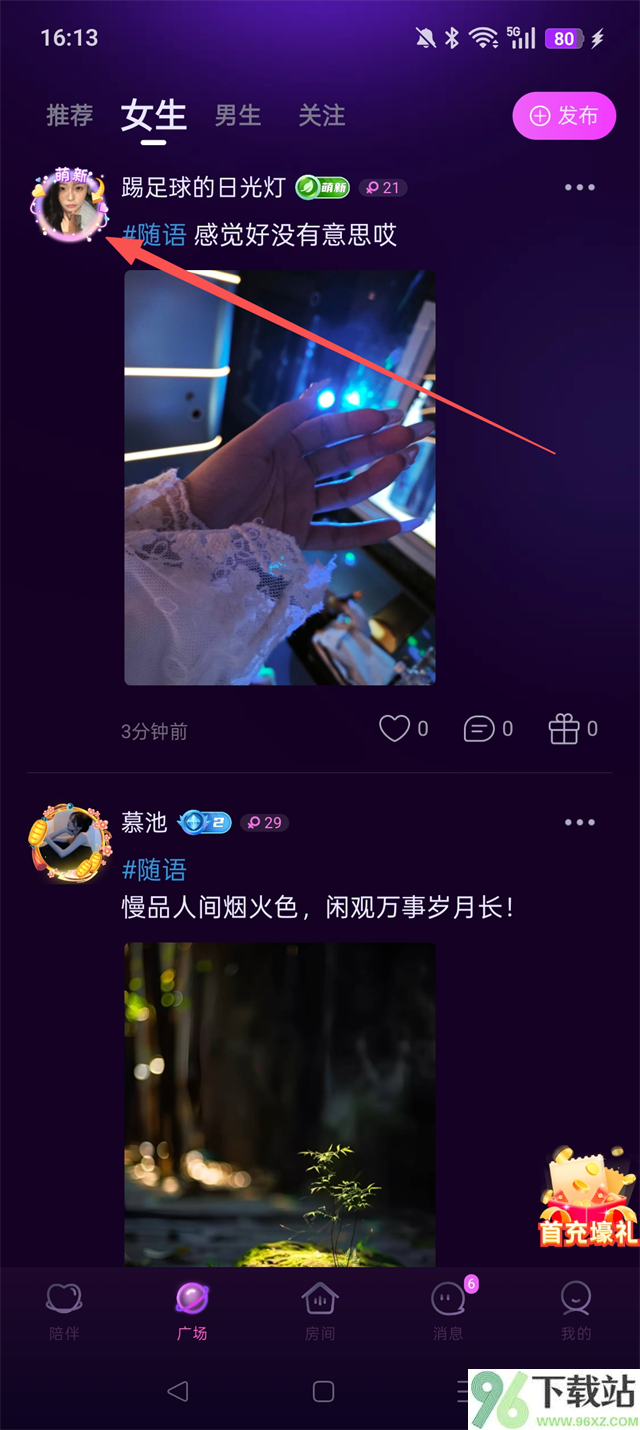Open 慕池's profile avatar
Image resolution: width=640 pixels, height=1430 pixels.
[68, 842]
